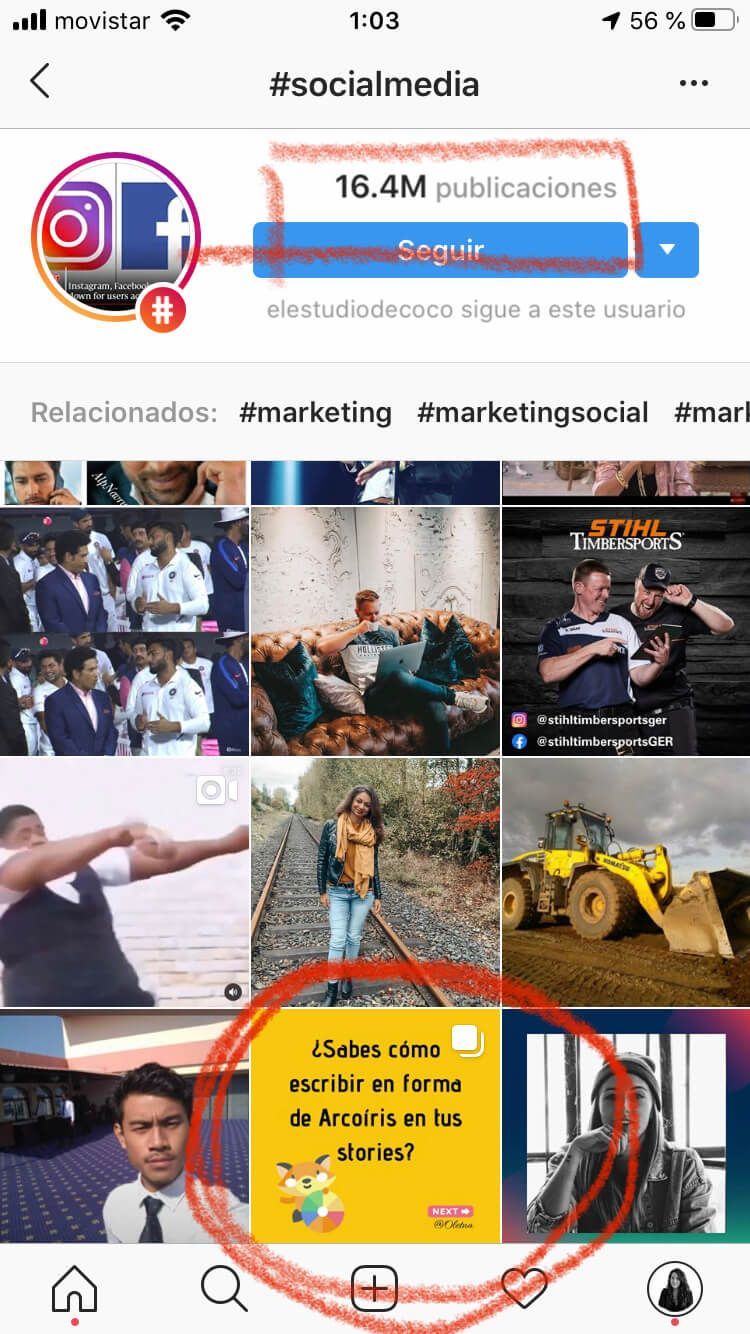Viewport: 750px width, 1334px height.
Task: Open the cricket team photo post
Action: (124, 630)
